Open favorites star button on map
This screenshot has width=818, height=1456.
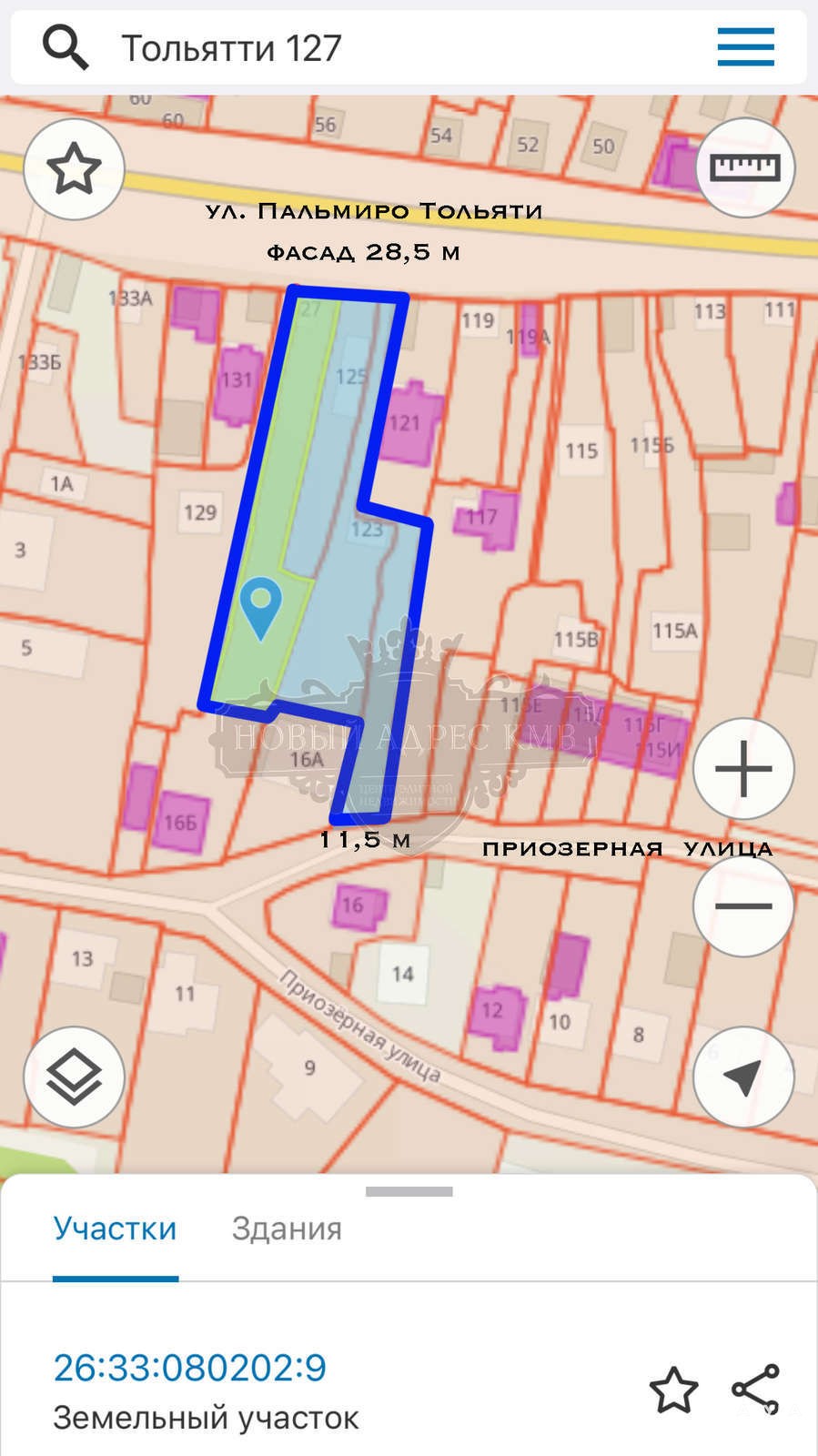(74, 169)
